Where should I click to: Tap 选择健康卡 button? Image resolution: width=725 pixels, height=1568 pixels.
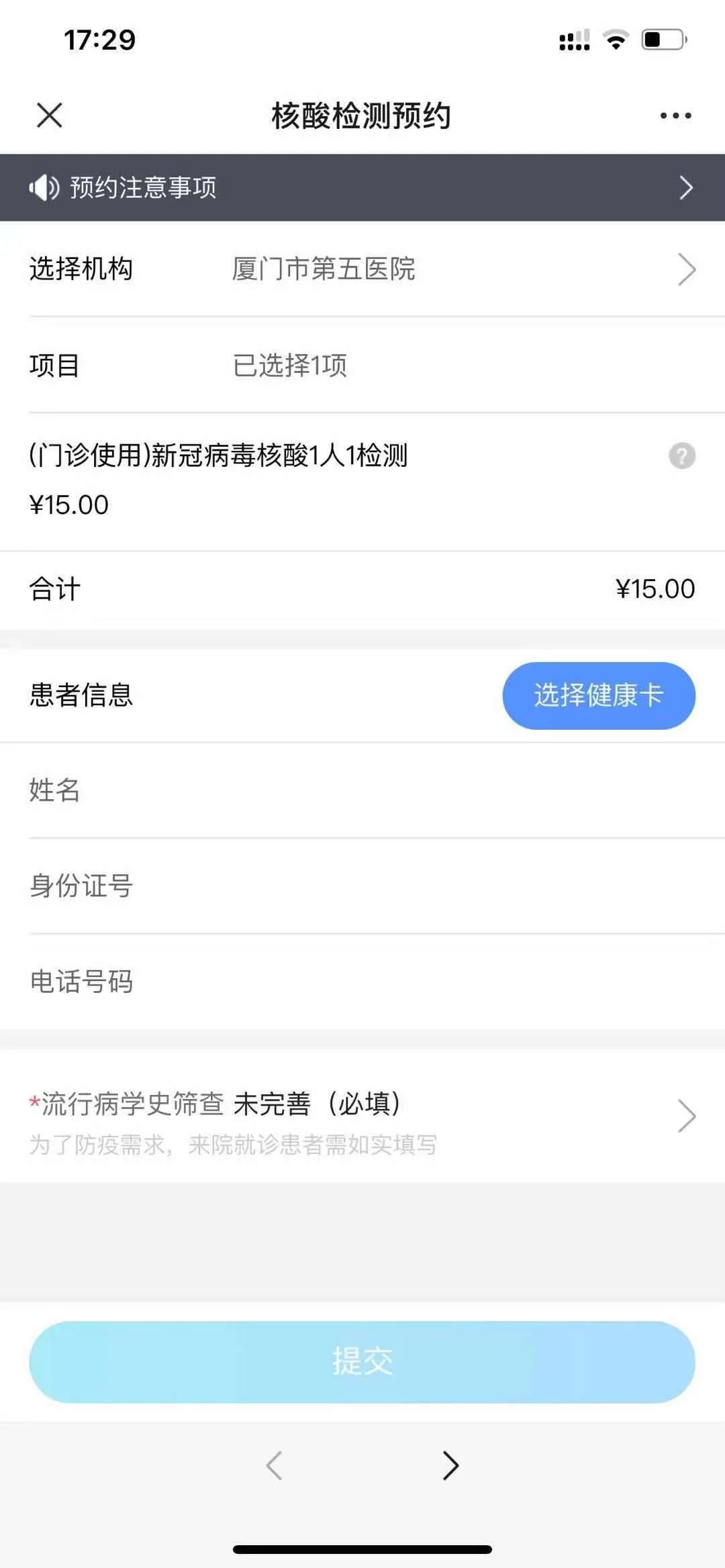(x=599, y=695)
